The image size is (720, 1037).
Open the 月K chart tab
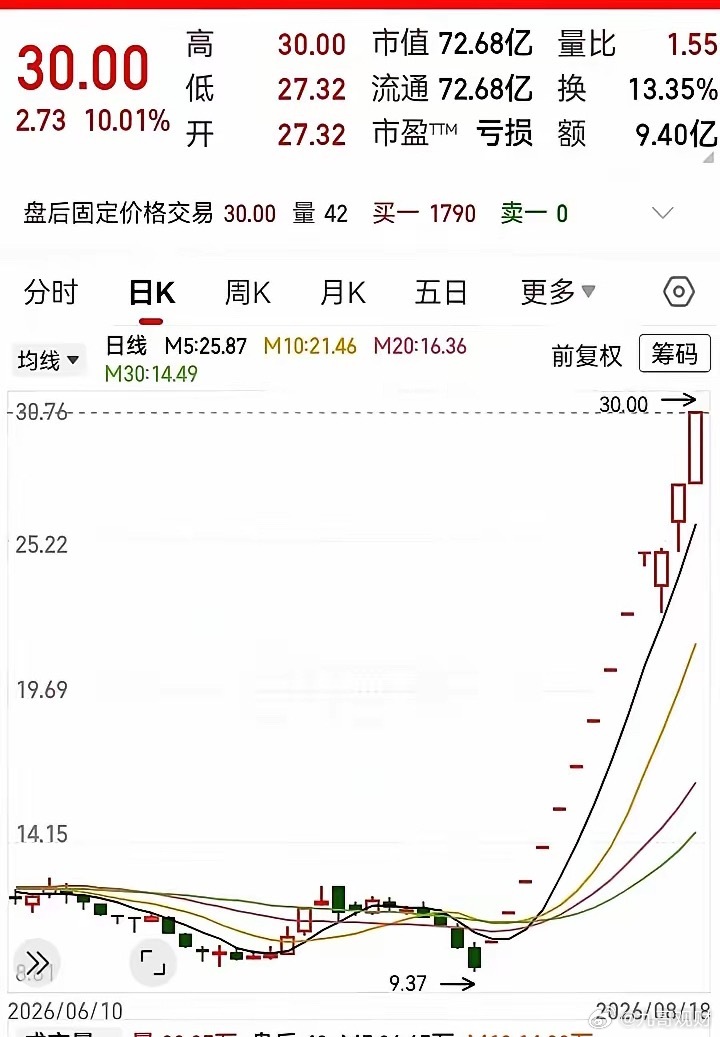(342, 292)
